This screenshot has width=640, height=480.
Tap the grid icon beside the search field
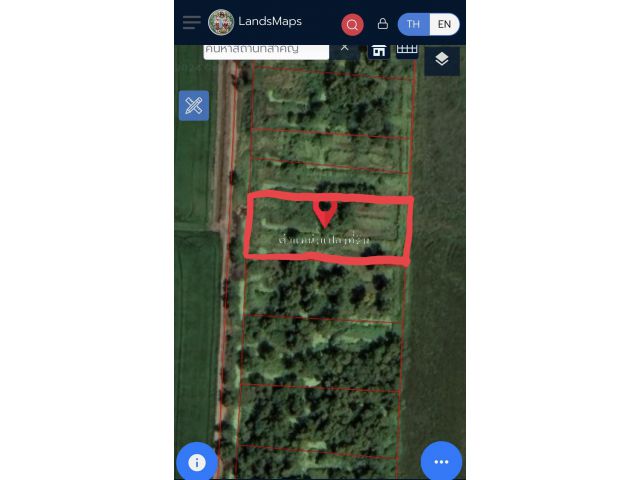pos(407,48)
